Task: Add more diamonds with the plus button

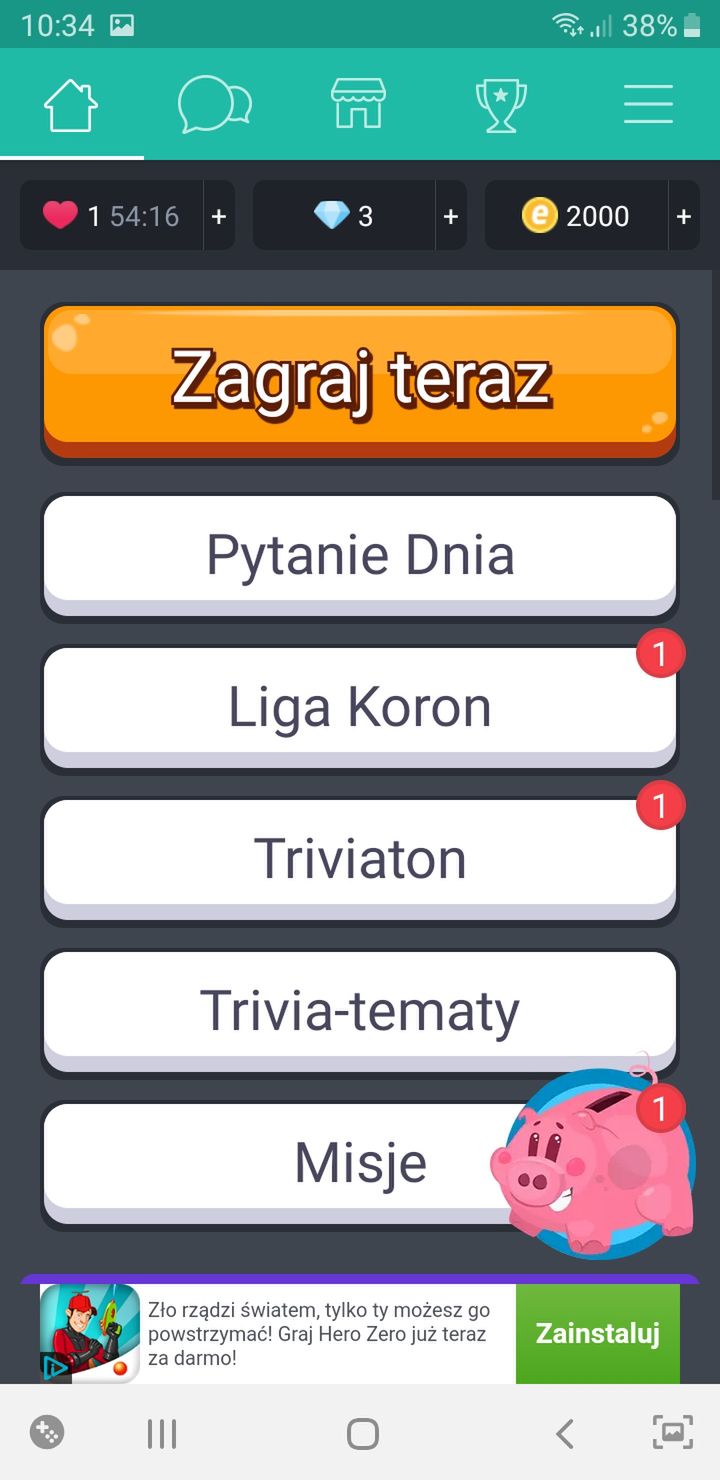Action: point(451,216)
